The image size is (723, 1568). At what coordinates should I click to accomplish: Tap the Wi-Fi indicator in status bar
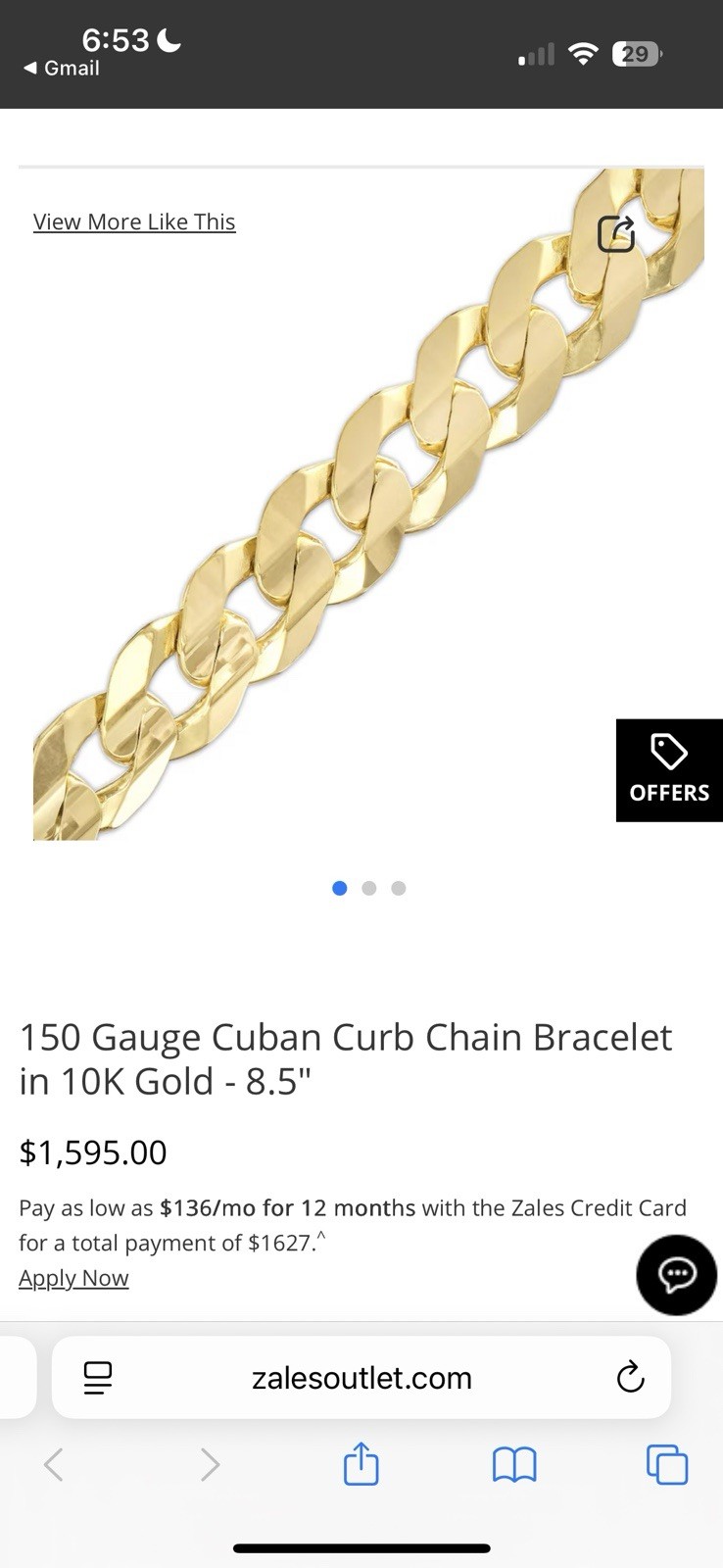point(583,54)
